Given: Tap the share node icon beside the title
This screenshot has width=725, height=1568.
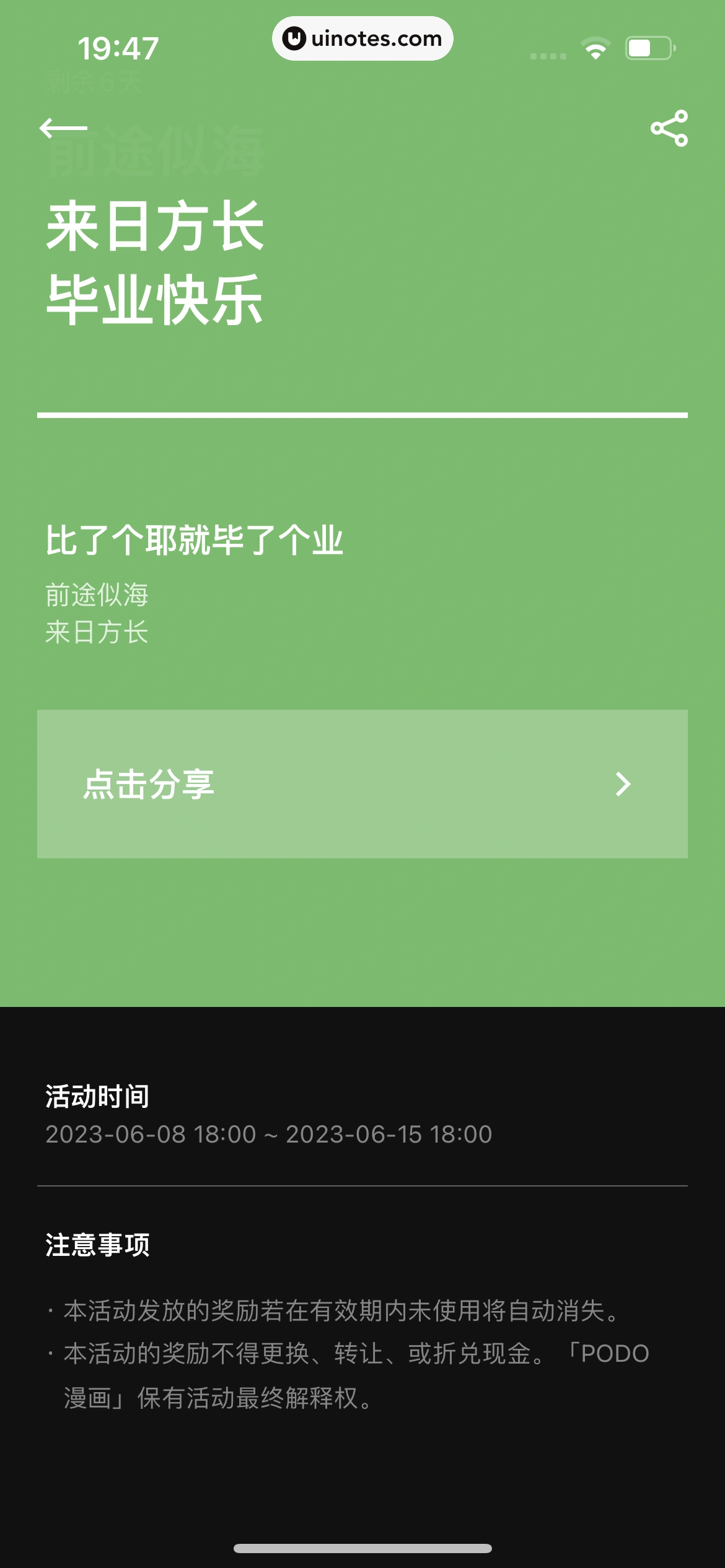Looking at the screenshot, I should tap(670, 128).
